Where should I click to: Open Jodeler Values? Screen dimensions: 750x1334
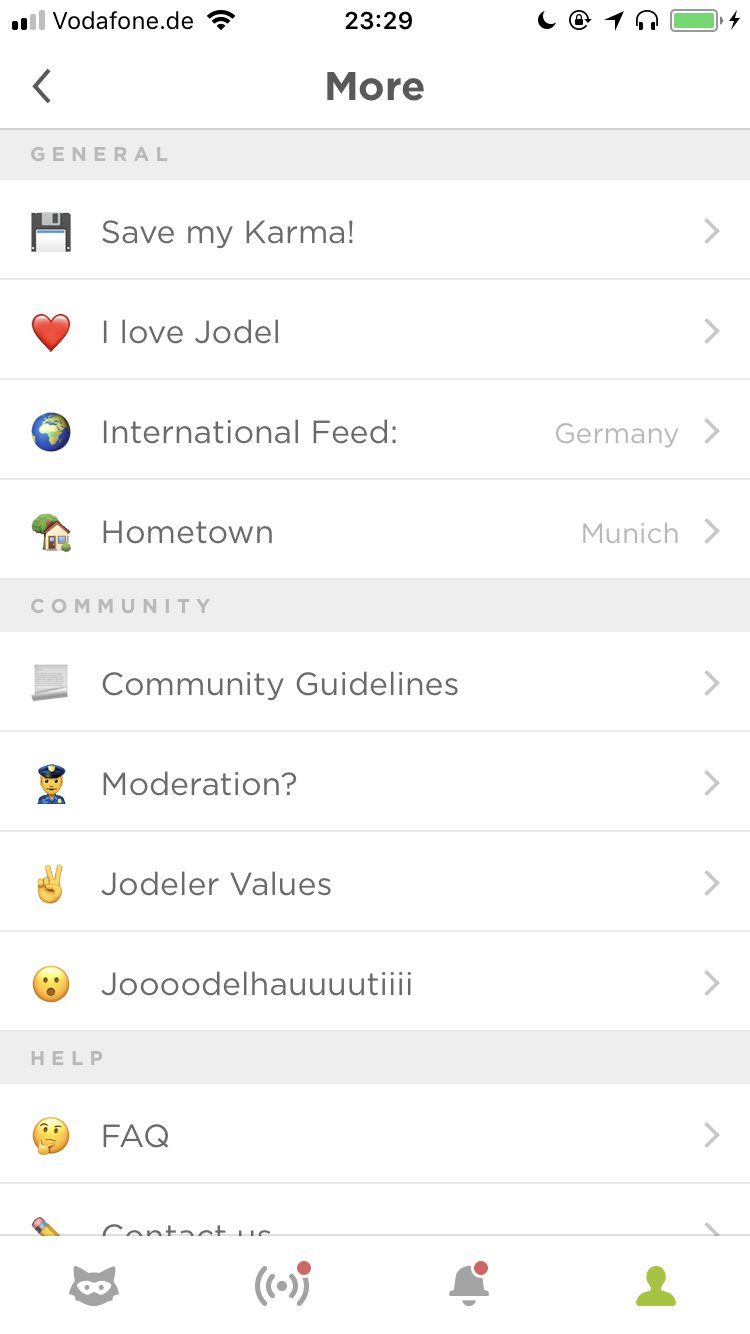[x=375, y=882]
